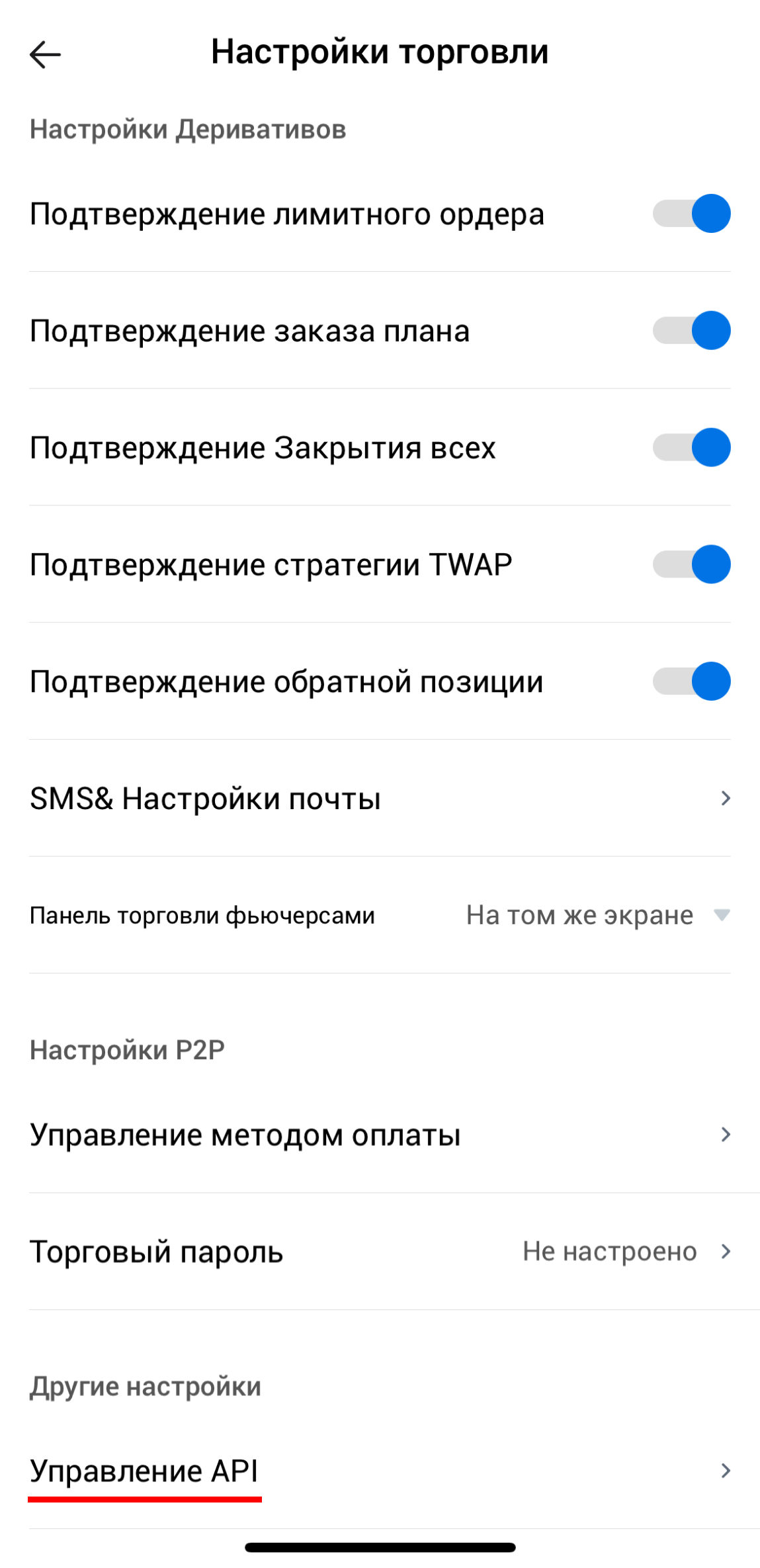This screenshot has height=1568, width=760.
Task: Disable Подтверждение заказа плана switch
Action: point(691,331)
